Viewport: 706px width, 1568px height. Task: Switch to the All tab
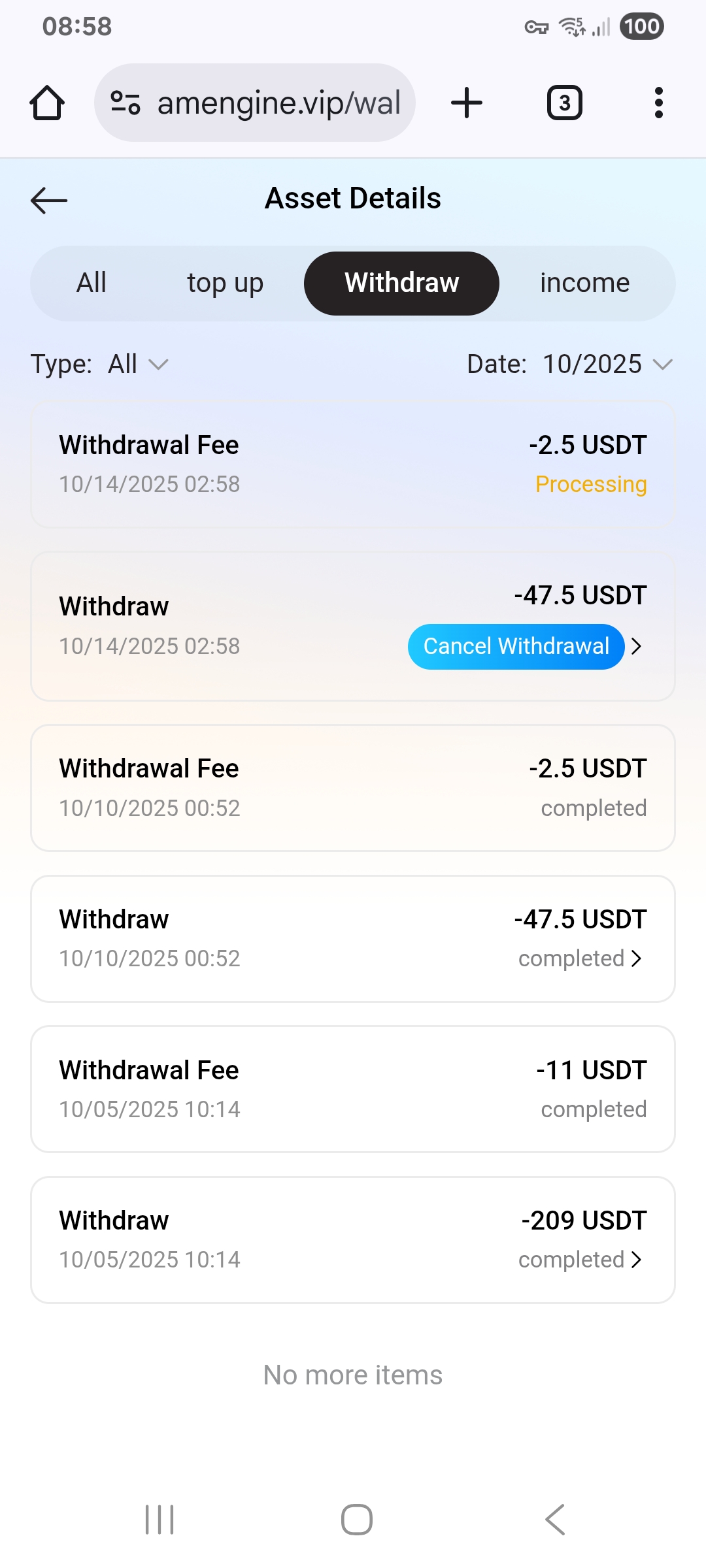[x=92, y=284]
